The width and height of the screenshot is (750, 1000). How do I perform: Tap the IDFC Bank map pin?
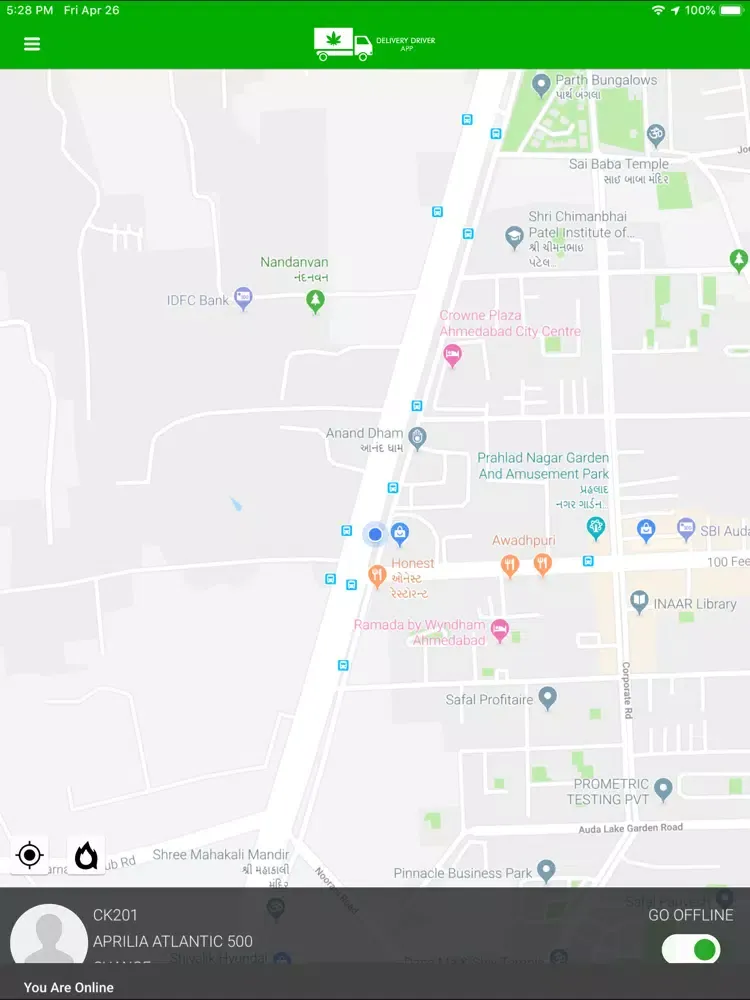[x=243, y=298]
